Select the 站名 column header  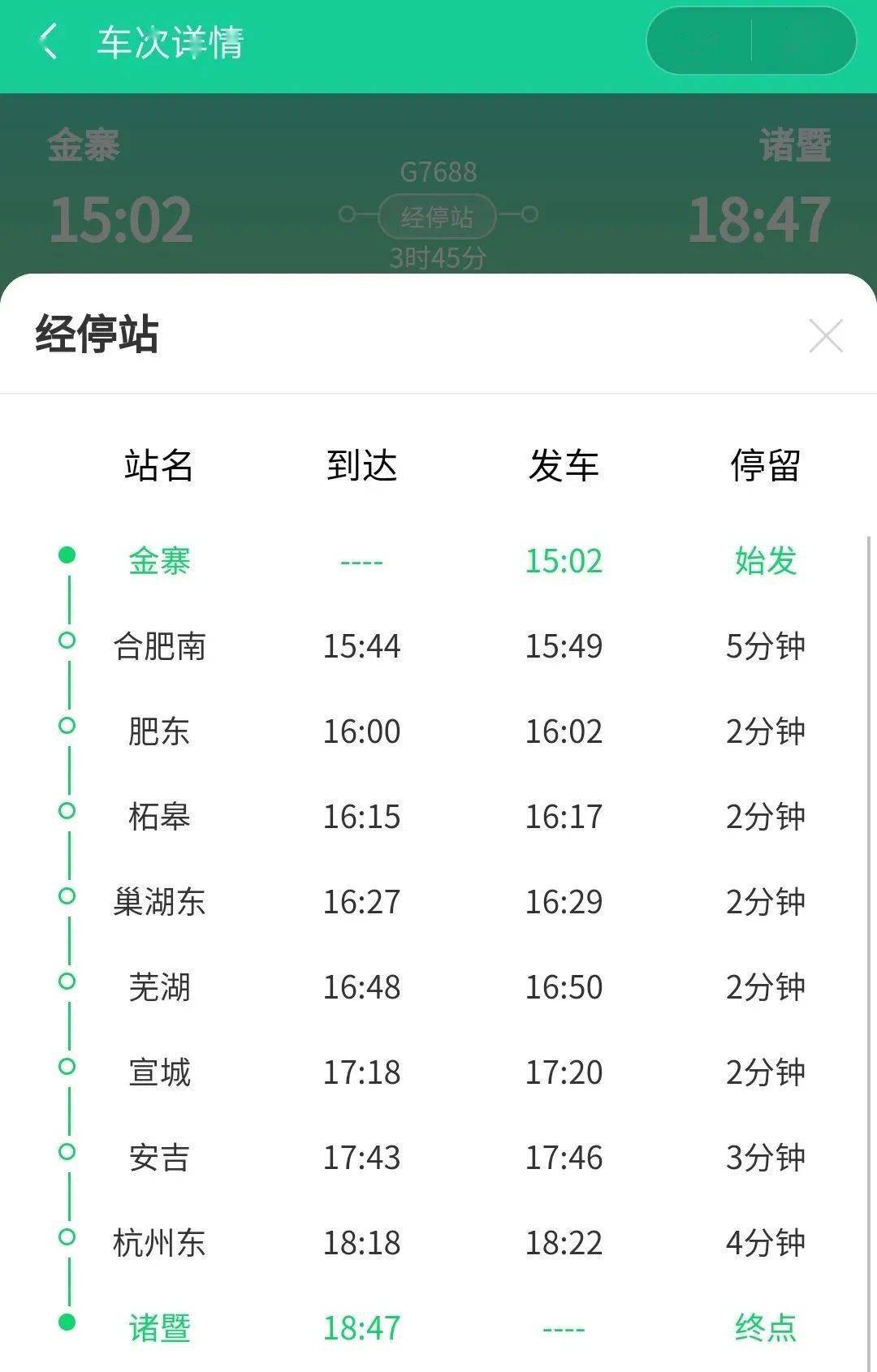(160, 464)
